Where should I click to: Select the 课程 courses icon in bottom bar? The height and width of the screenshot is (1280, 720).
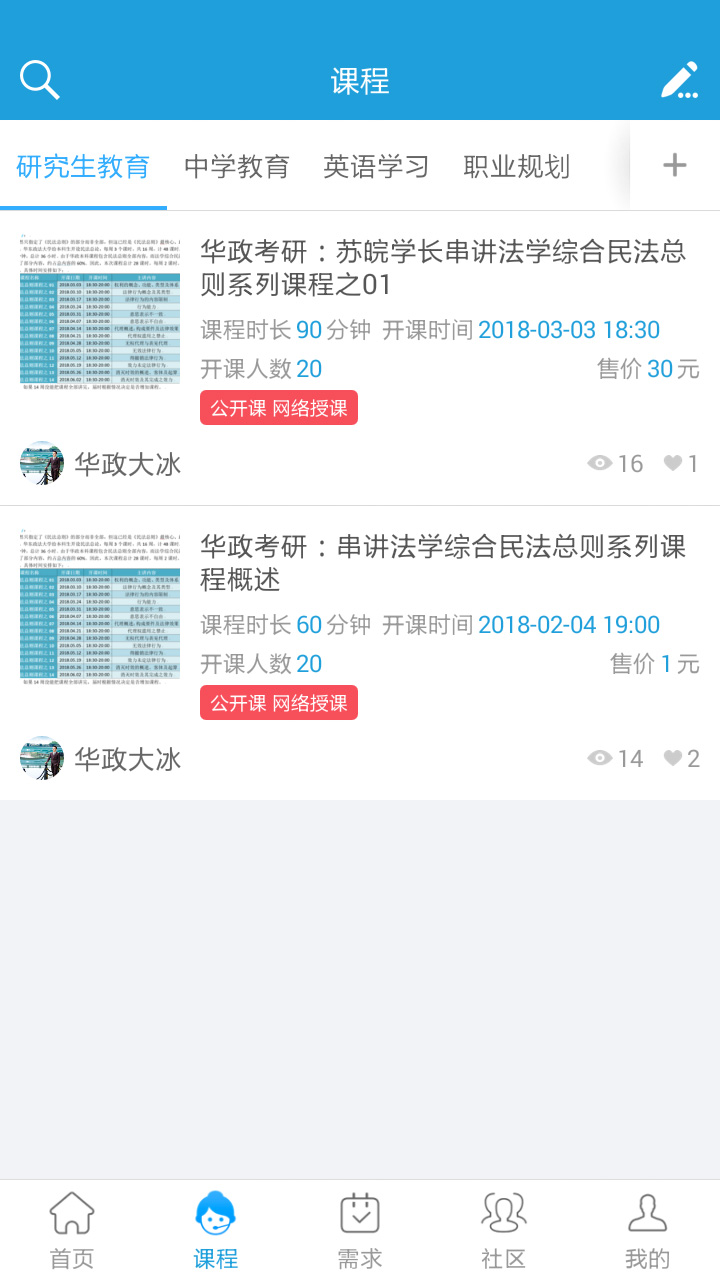click(215, 1215)
